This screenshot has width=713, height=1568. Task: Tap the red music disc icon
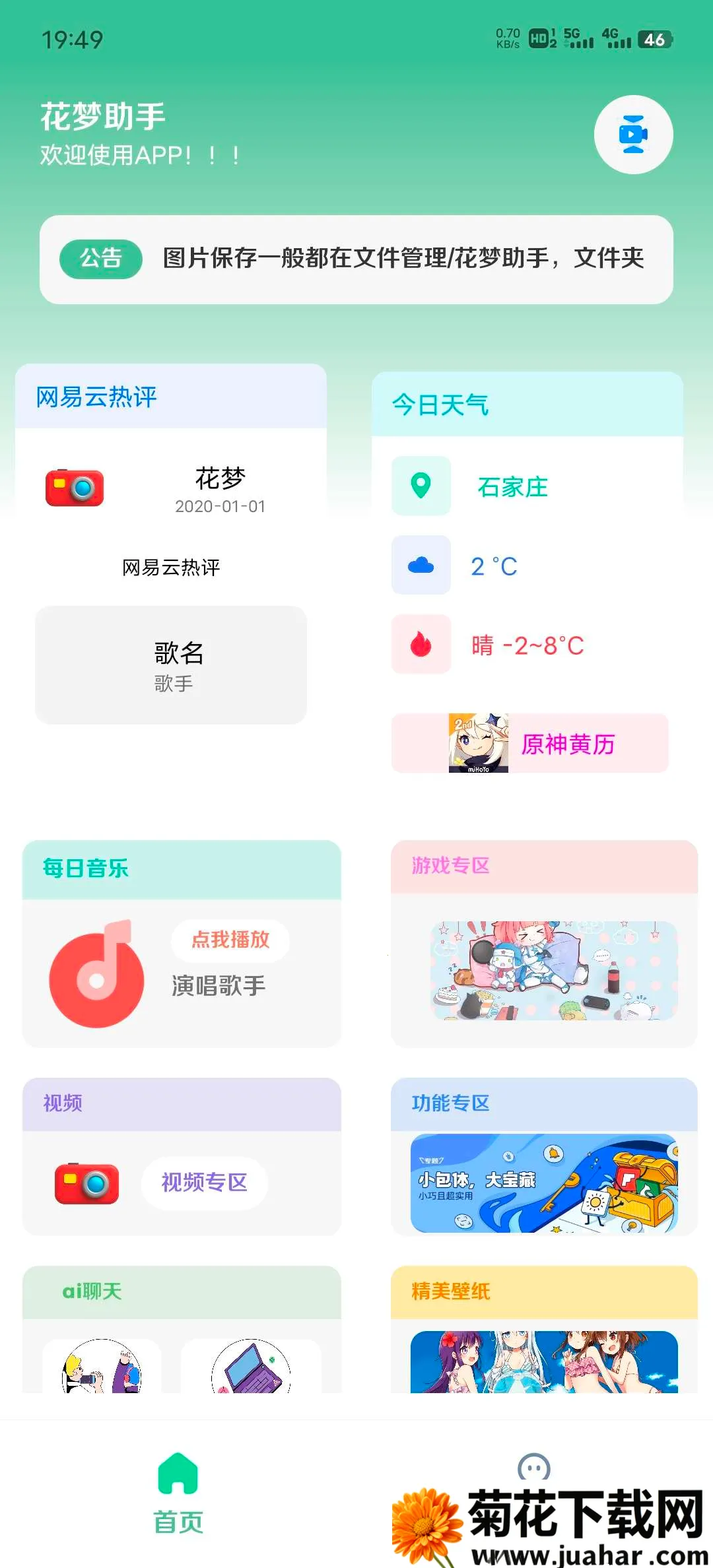(97, 974)
